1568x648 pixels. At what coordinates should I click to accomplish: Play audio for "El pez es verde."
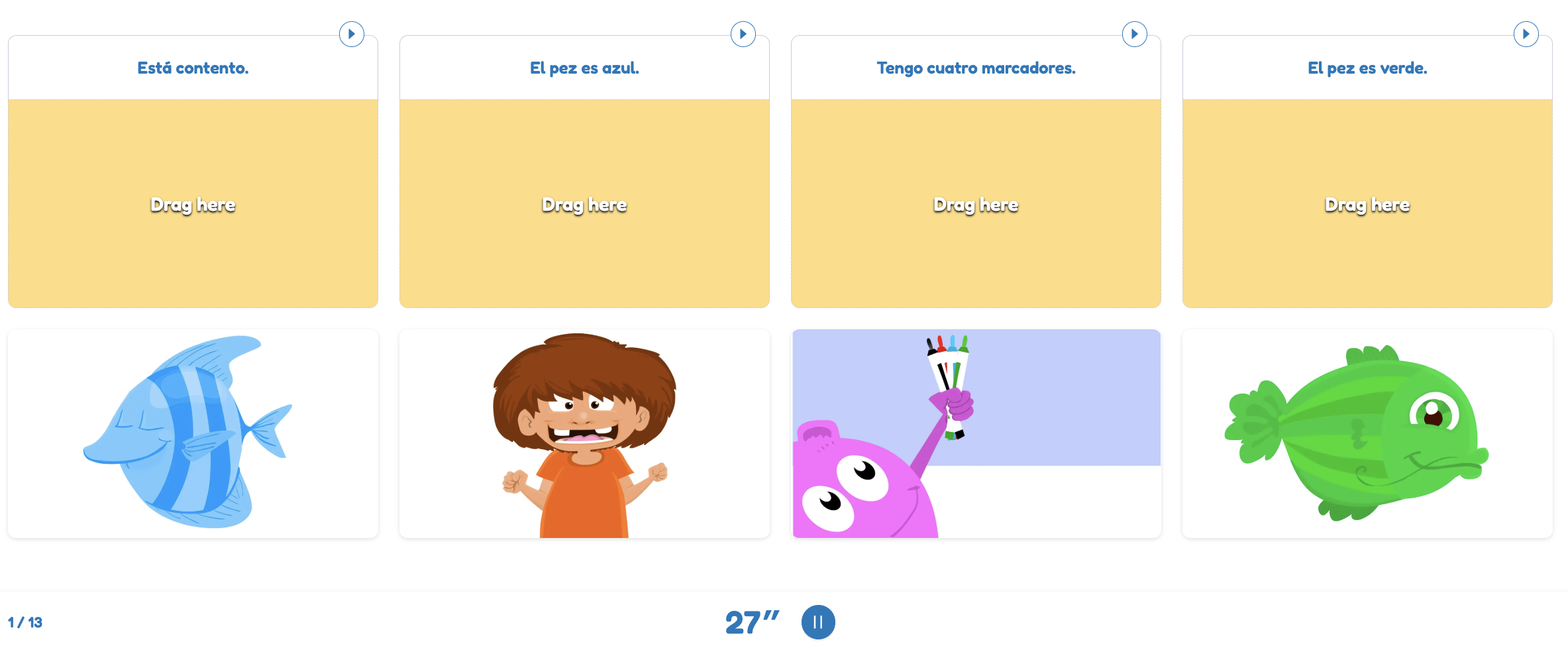pyautogui.click(x=1526, y=34)
